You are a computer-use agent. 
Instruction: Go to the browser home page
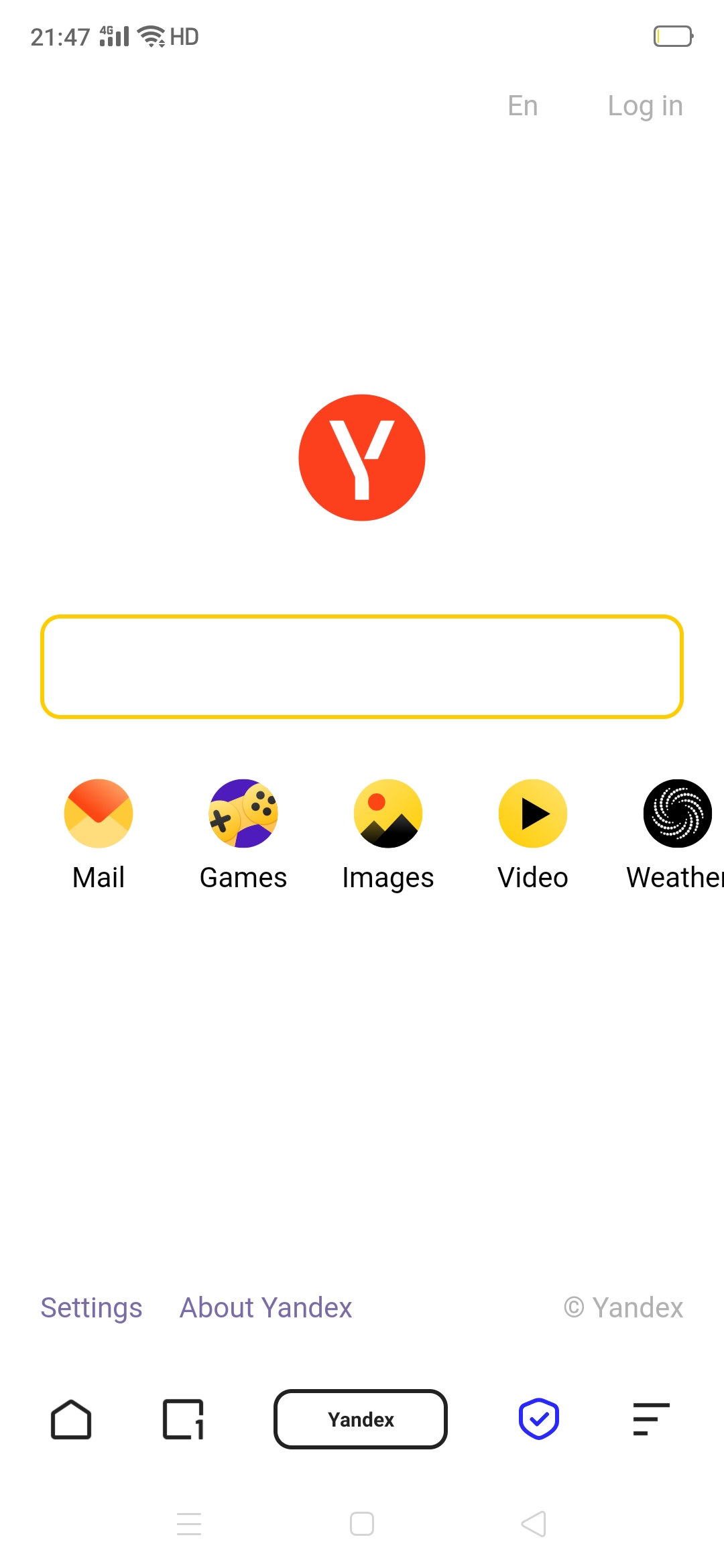[x=71, y=1419]
